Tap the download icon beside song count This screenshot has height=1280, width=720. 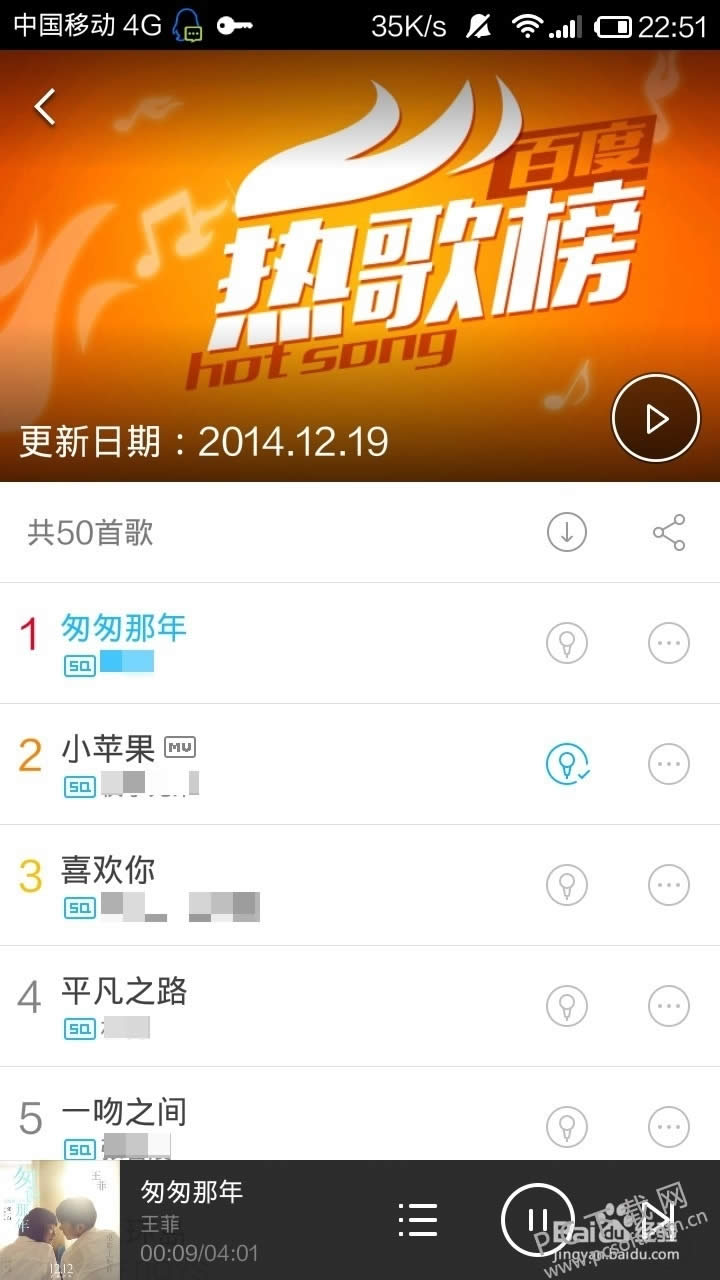click(x=566, y=532)
